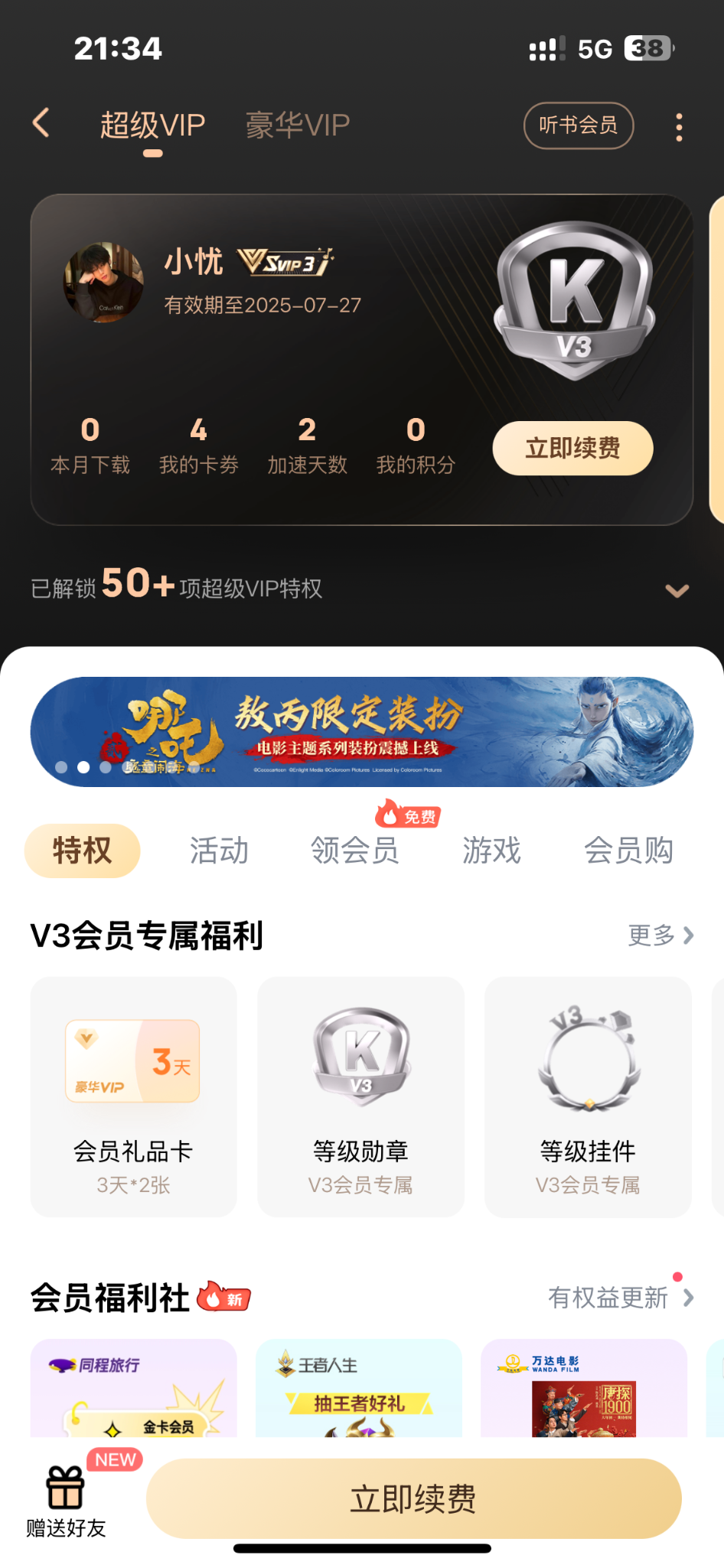Switch to the 豪华VIP tab
This screenshot has height=1568, width=724.
tap(297, 125)
